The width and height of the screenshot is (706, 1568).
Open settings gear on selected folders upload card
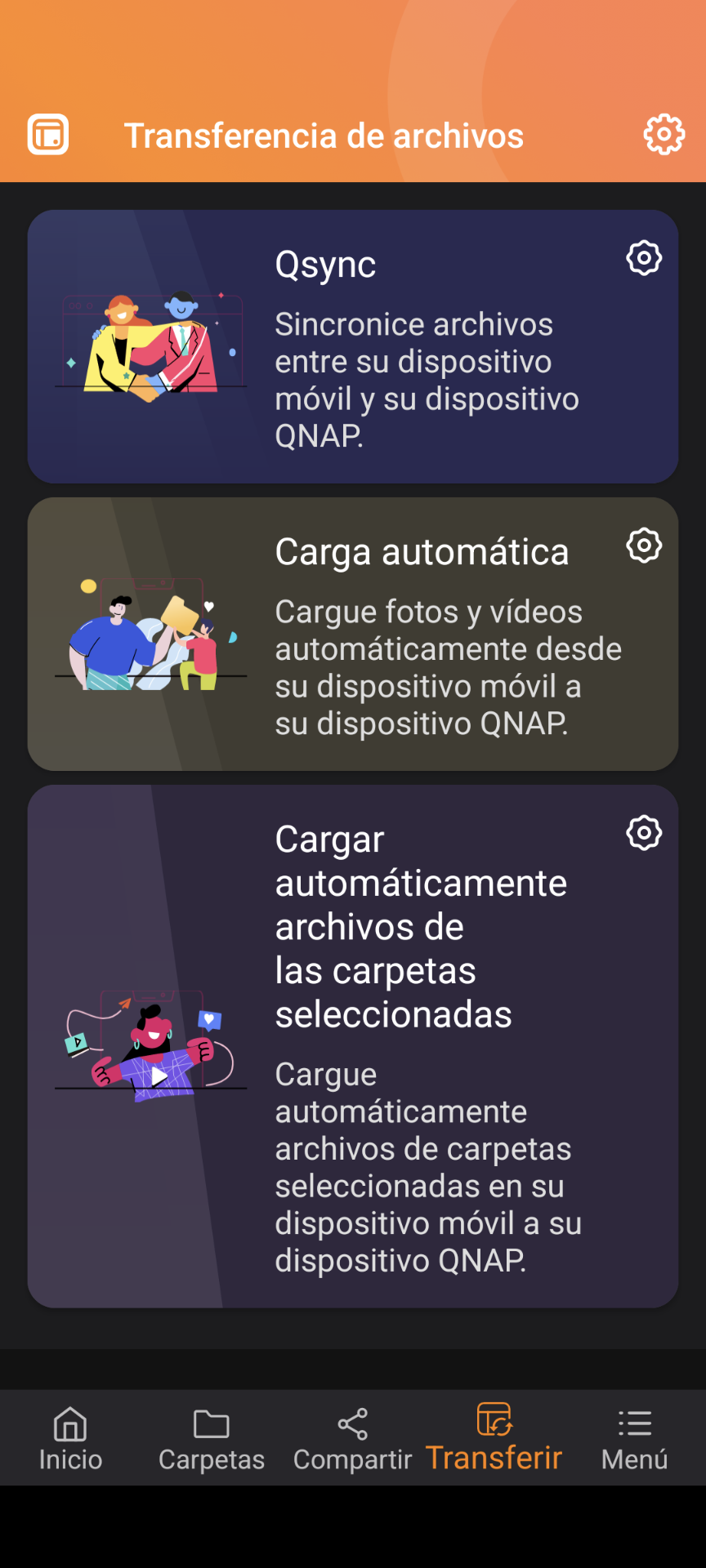645,833
